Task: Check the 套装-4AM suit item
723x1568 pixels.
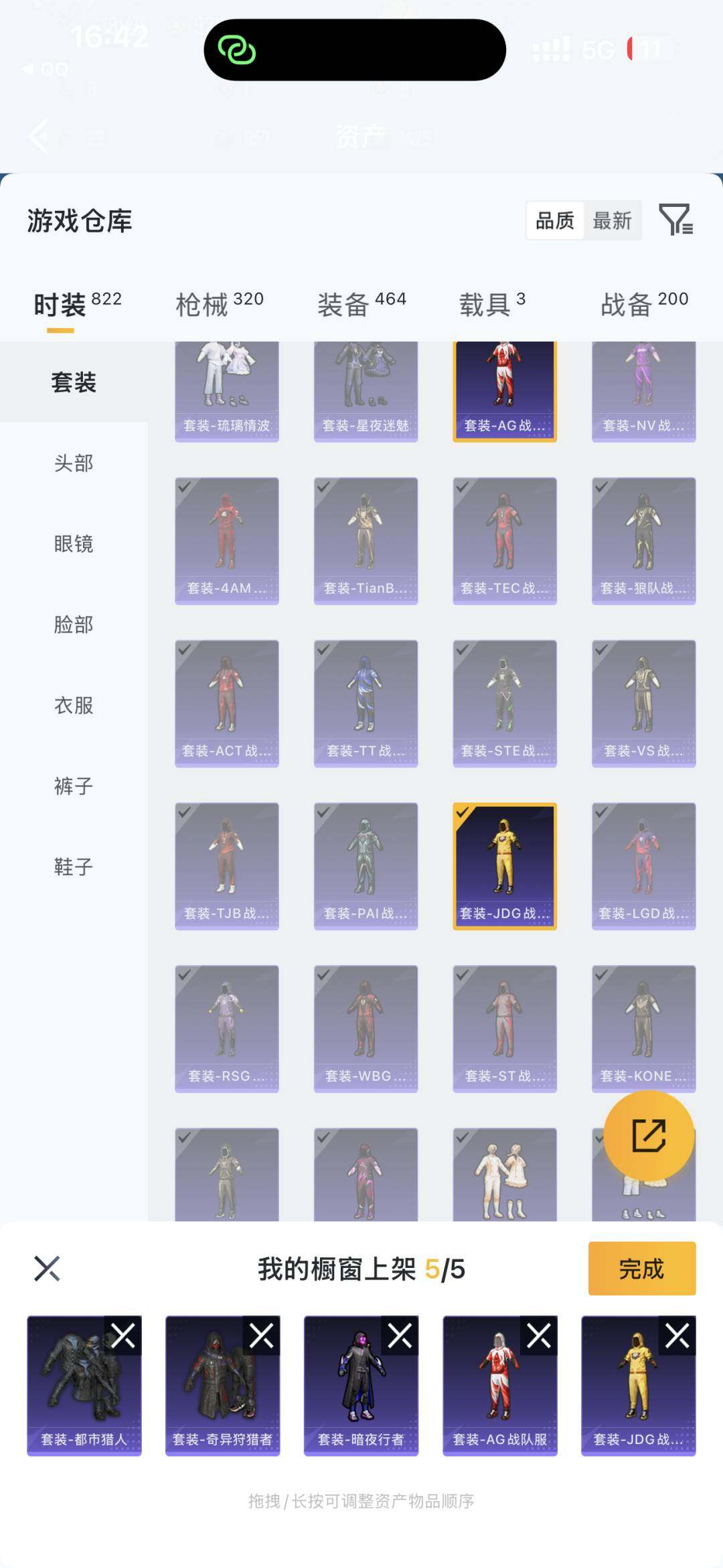Action: (x=226, y=539)
